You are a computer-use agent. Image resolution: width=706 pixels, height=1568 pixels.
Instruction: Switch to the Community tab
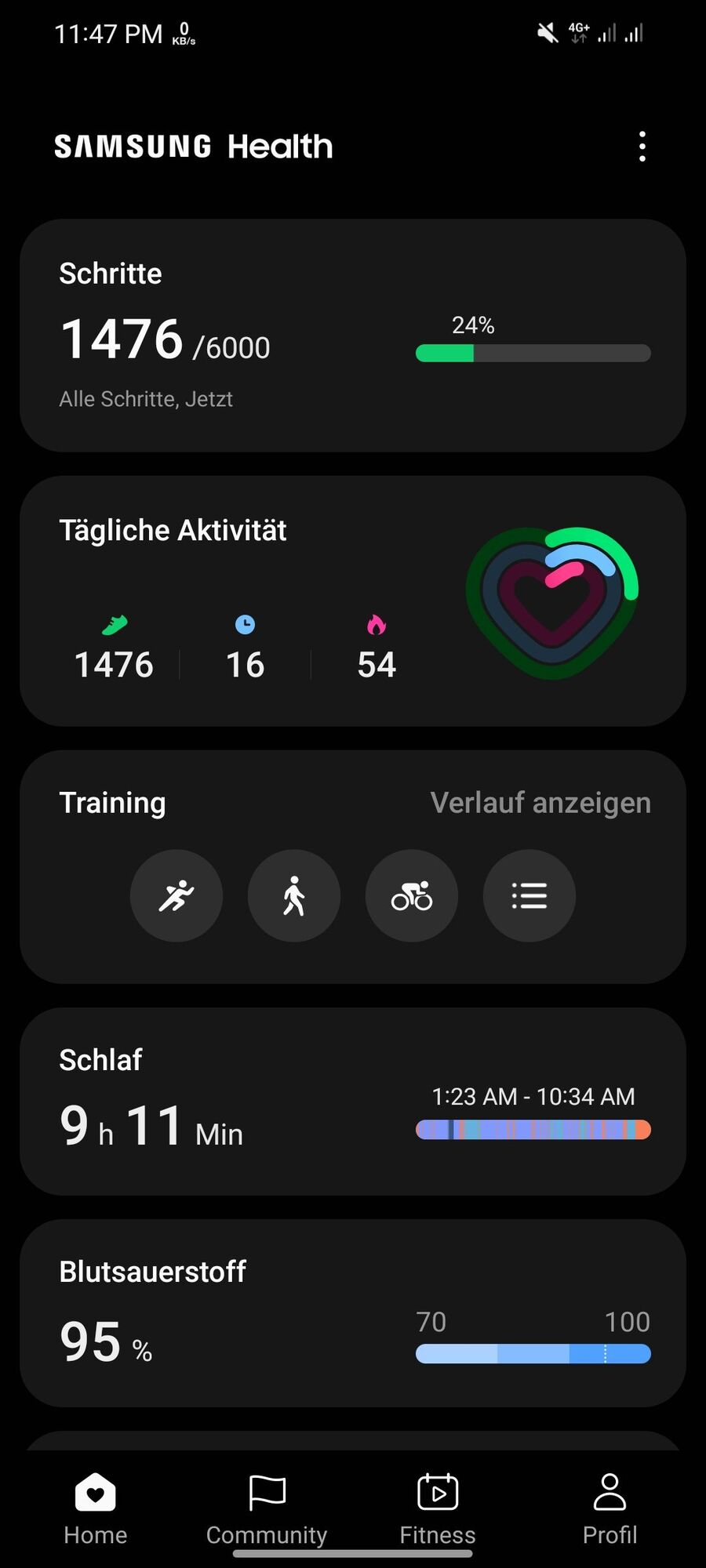[x=267, y=1509]
